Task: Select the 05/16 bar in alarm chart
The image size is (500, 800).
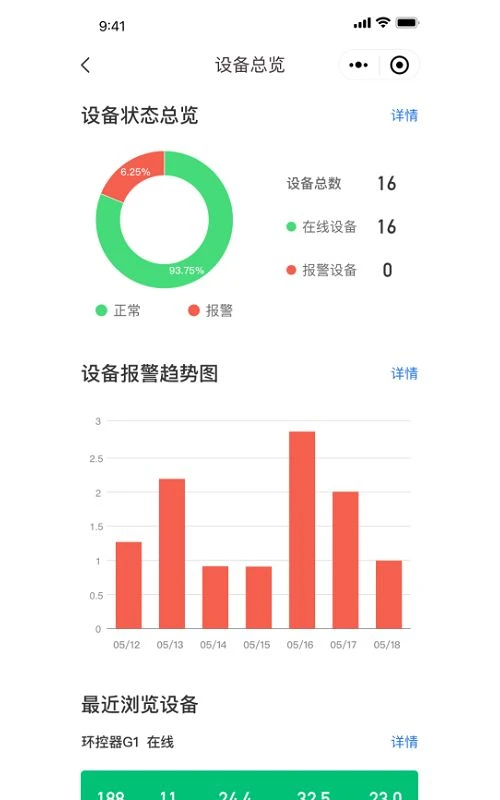Action: pos(302,530)
